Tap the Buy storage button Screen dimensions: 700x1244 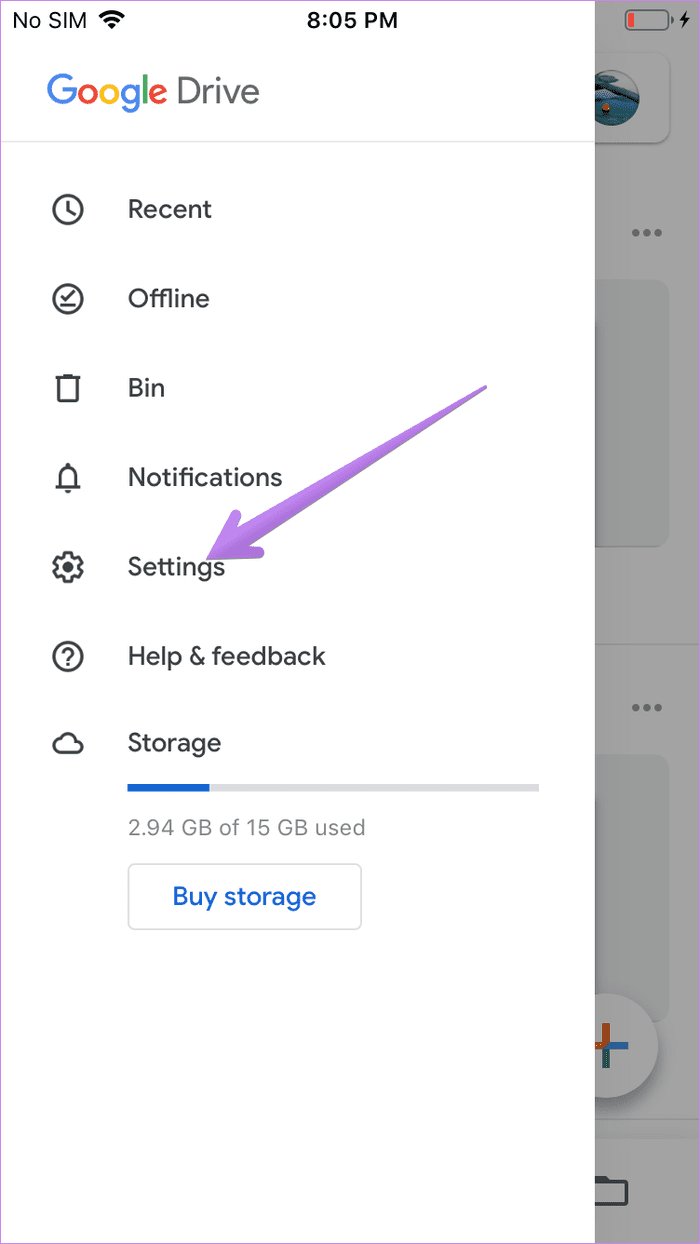pyautogui.click(x=244, y=897)
